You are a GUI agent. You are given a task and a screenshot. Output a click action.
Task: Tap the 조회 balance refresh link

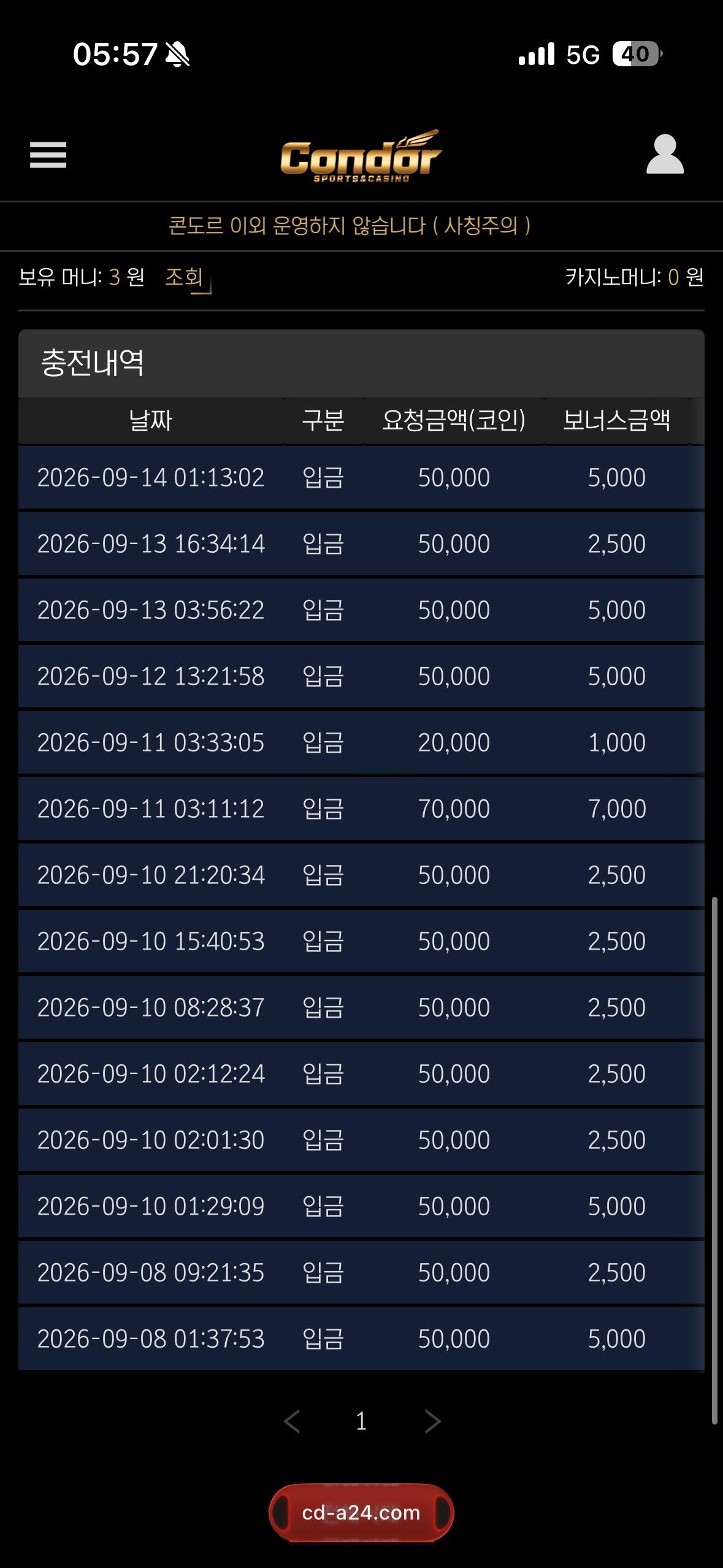pyautogui.click(x=185, y=278)
